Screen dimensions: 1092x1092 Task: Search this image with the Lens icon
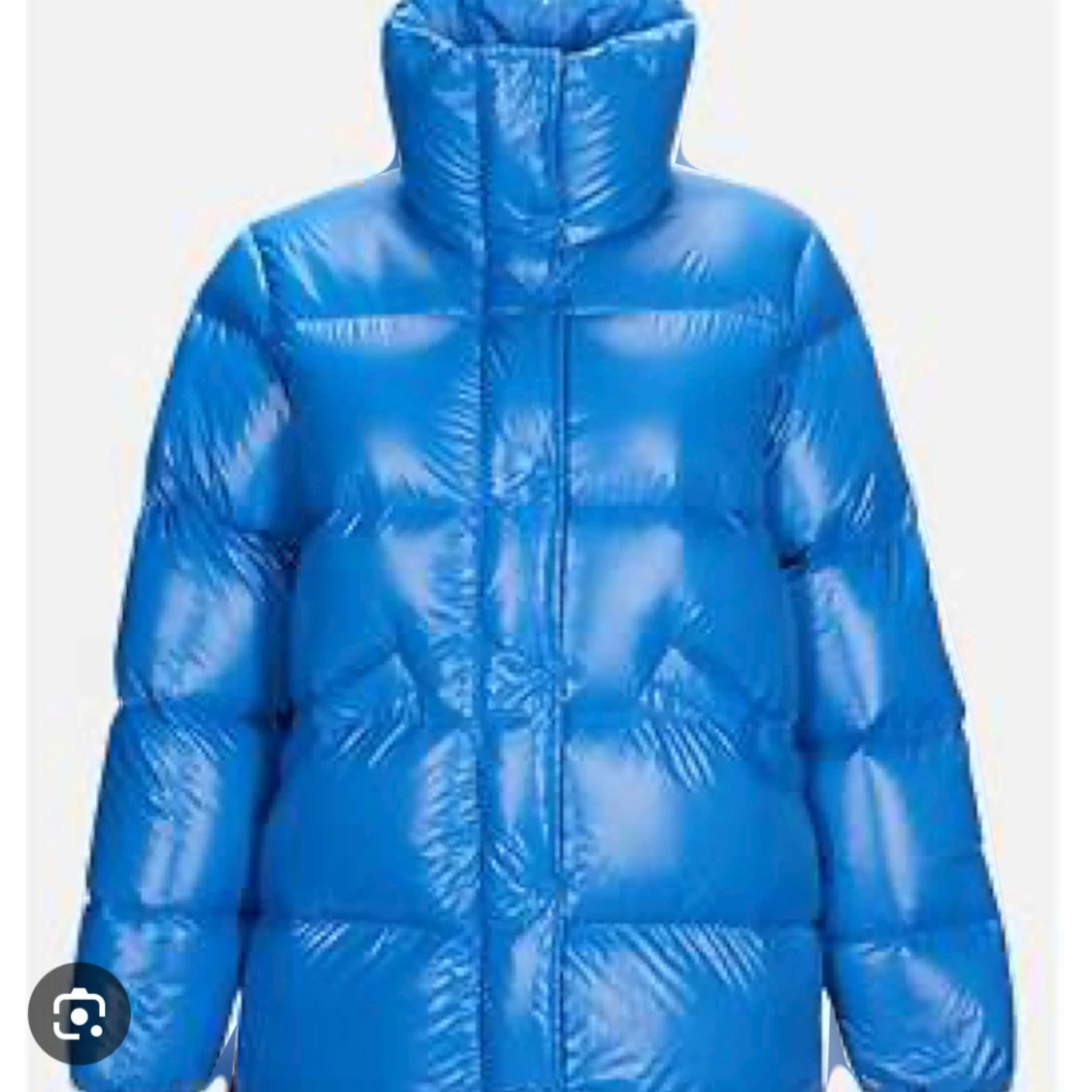80,1014
